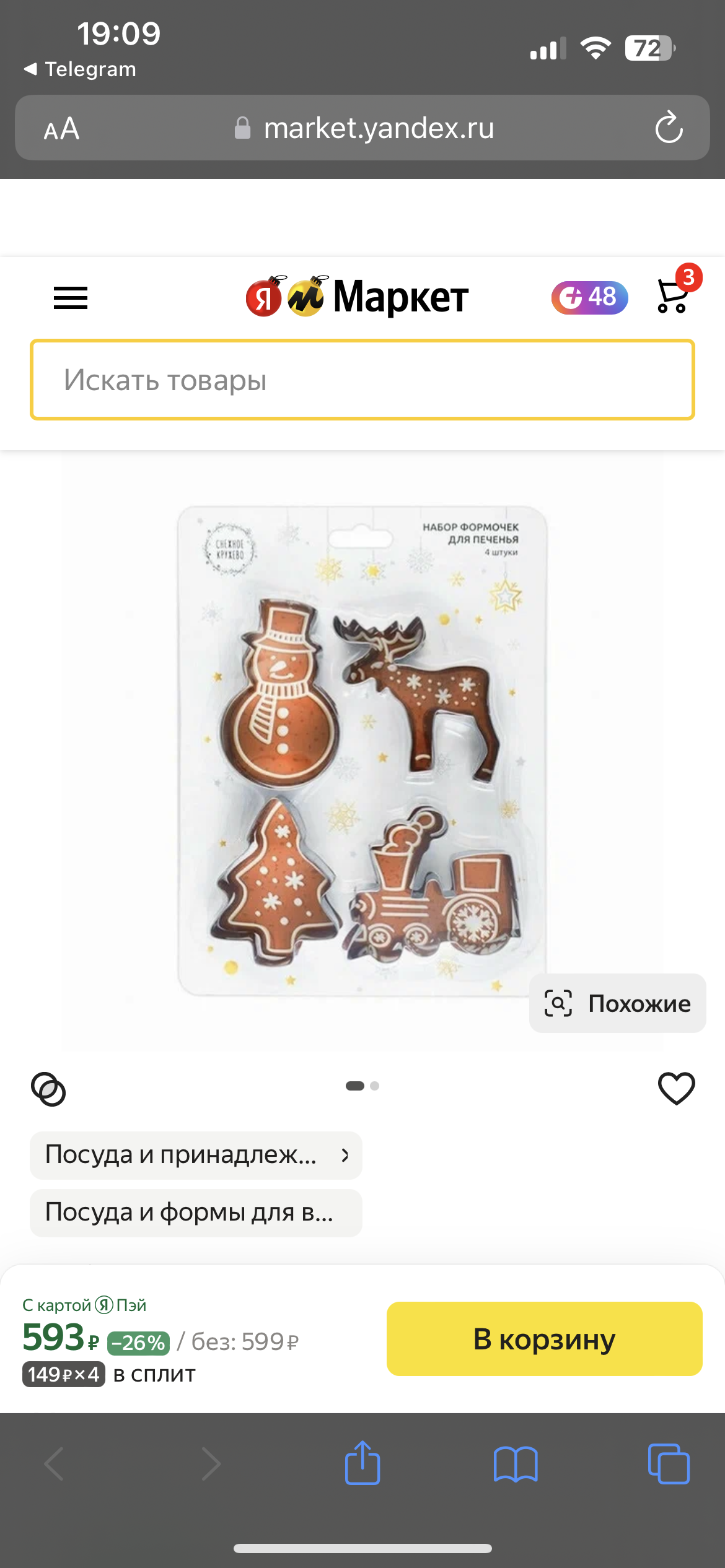Open the hamburger menu
This screenshot has width=725, height=1568.
[71, 298]
